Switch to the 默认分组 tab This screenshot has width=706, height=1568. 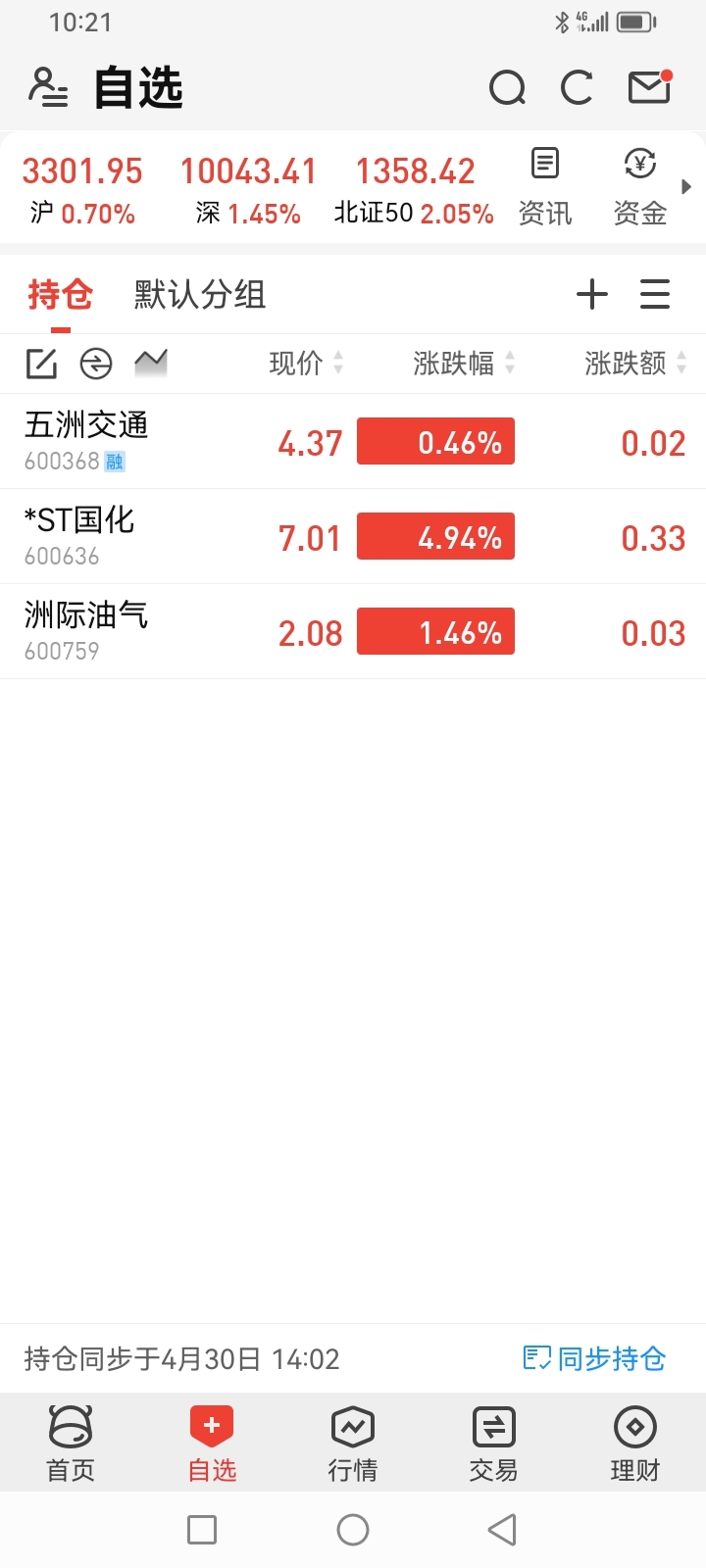pyautogui.click(x=200, y=294)
